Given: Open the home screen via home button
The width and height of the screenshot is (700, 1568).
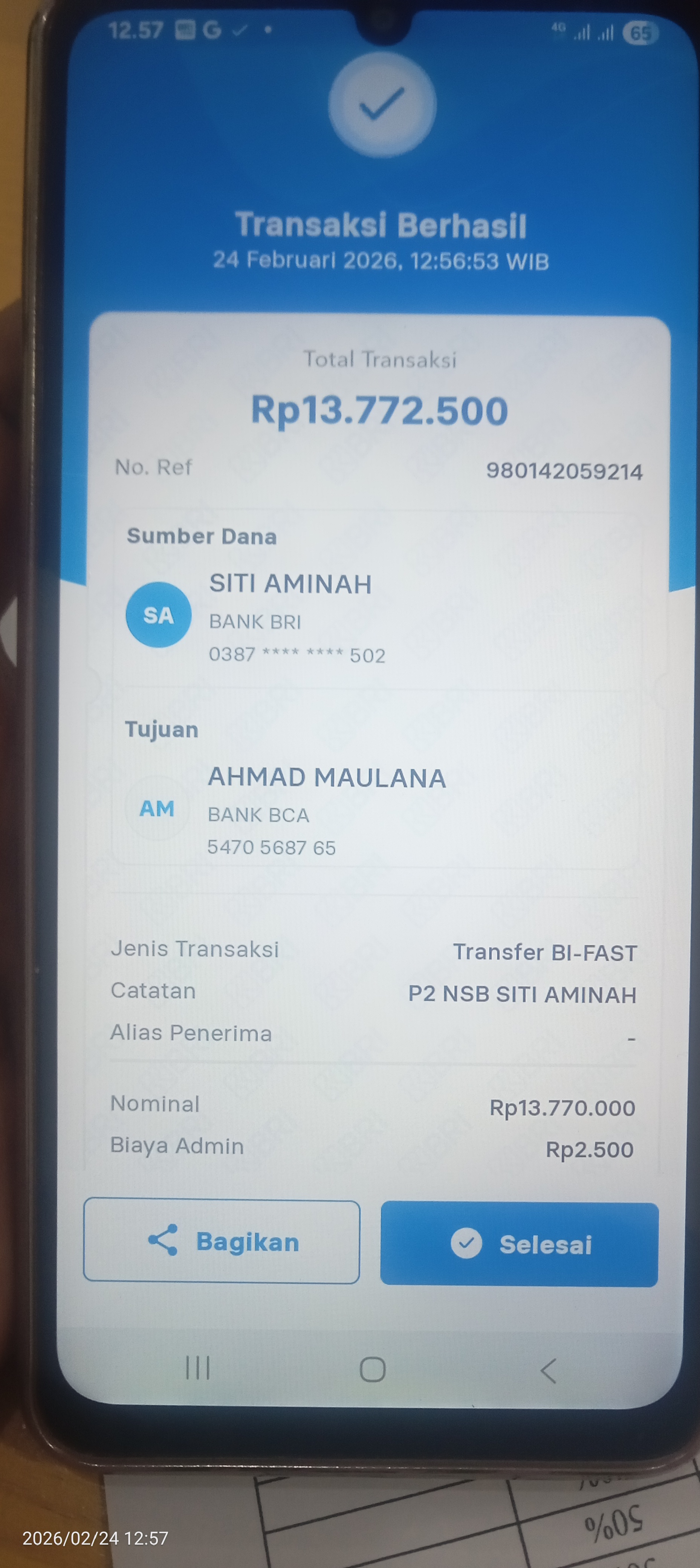Looking at the screenshot, I should [x=372, y=1369].
